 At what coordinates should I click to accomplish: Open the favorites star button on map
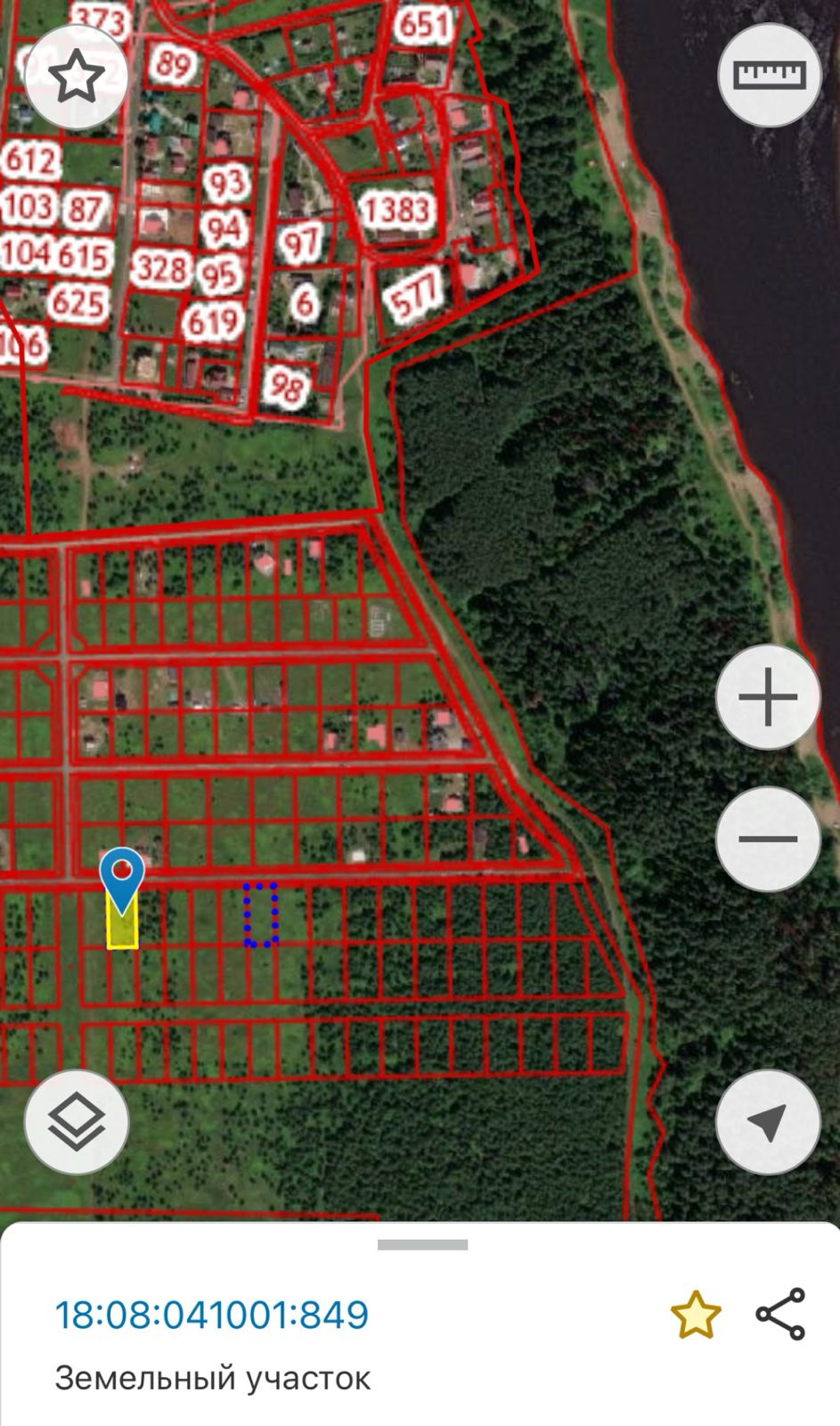tap(77, 78)
